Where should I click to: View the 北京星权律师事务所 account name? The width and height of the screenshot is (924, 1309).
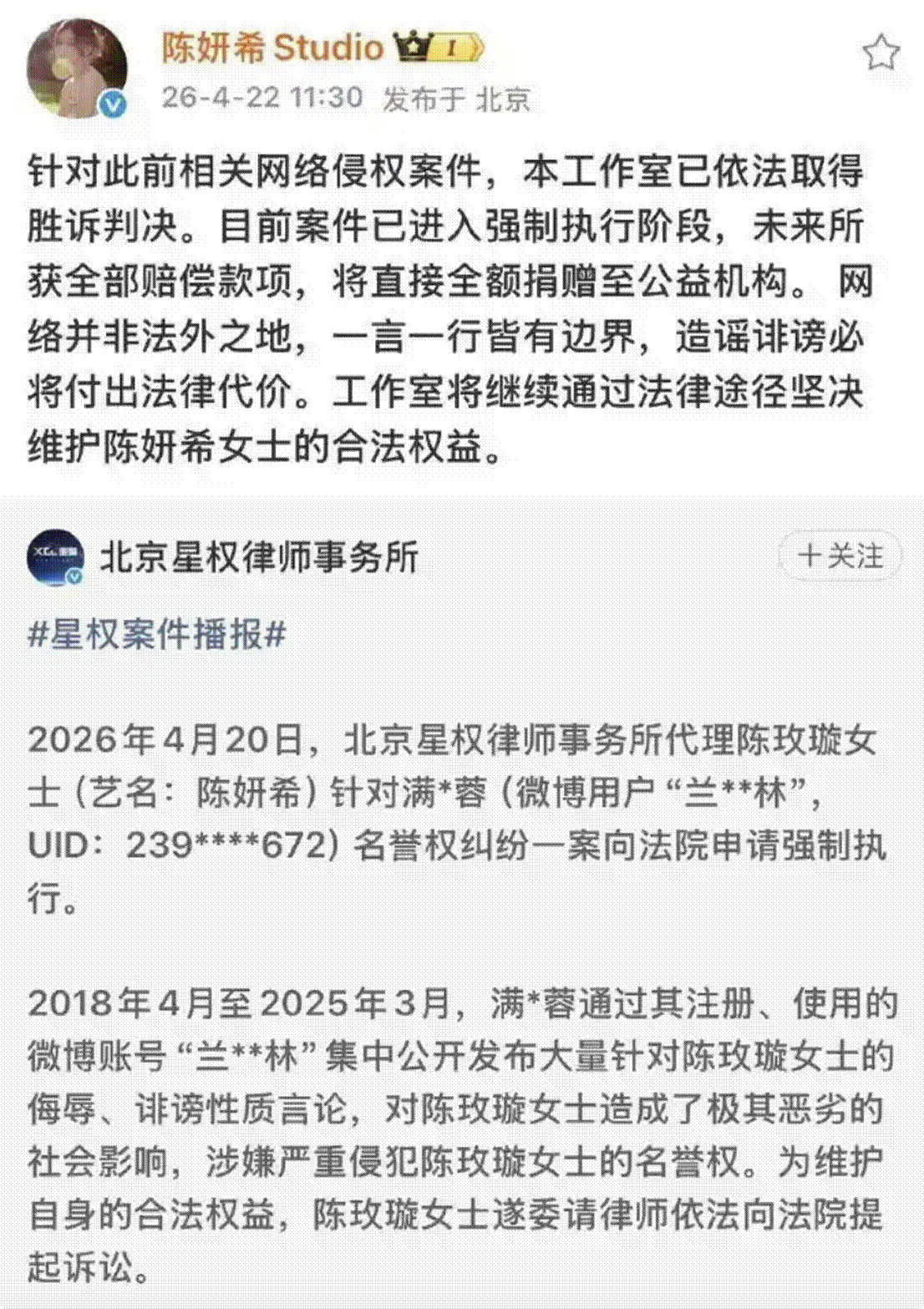coord(259,557)
